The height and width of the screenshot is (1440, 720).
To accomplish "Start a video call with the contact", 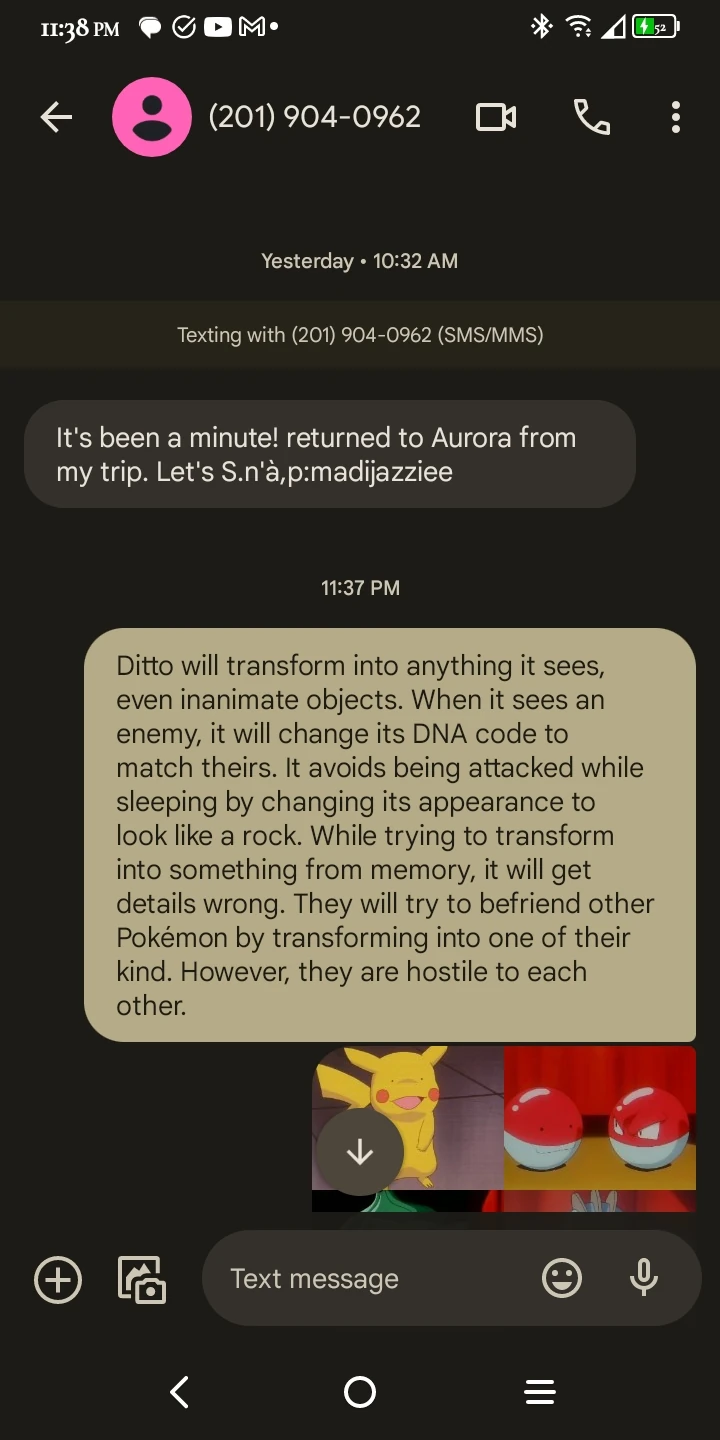I will [x=495, y=117].
